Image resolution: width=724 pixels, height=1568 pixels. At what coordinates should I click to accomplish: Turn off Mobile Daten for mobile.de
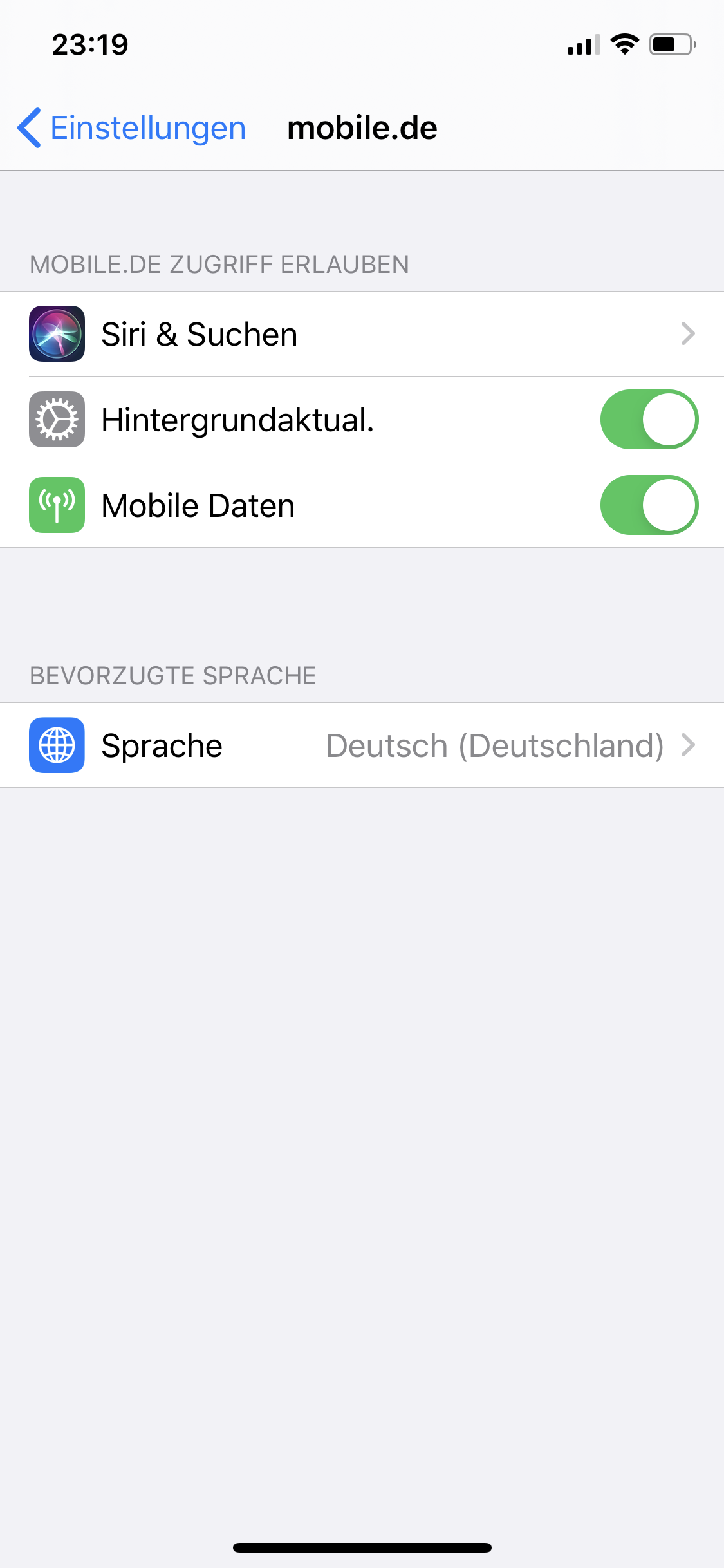coord(649,505)
